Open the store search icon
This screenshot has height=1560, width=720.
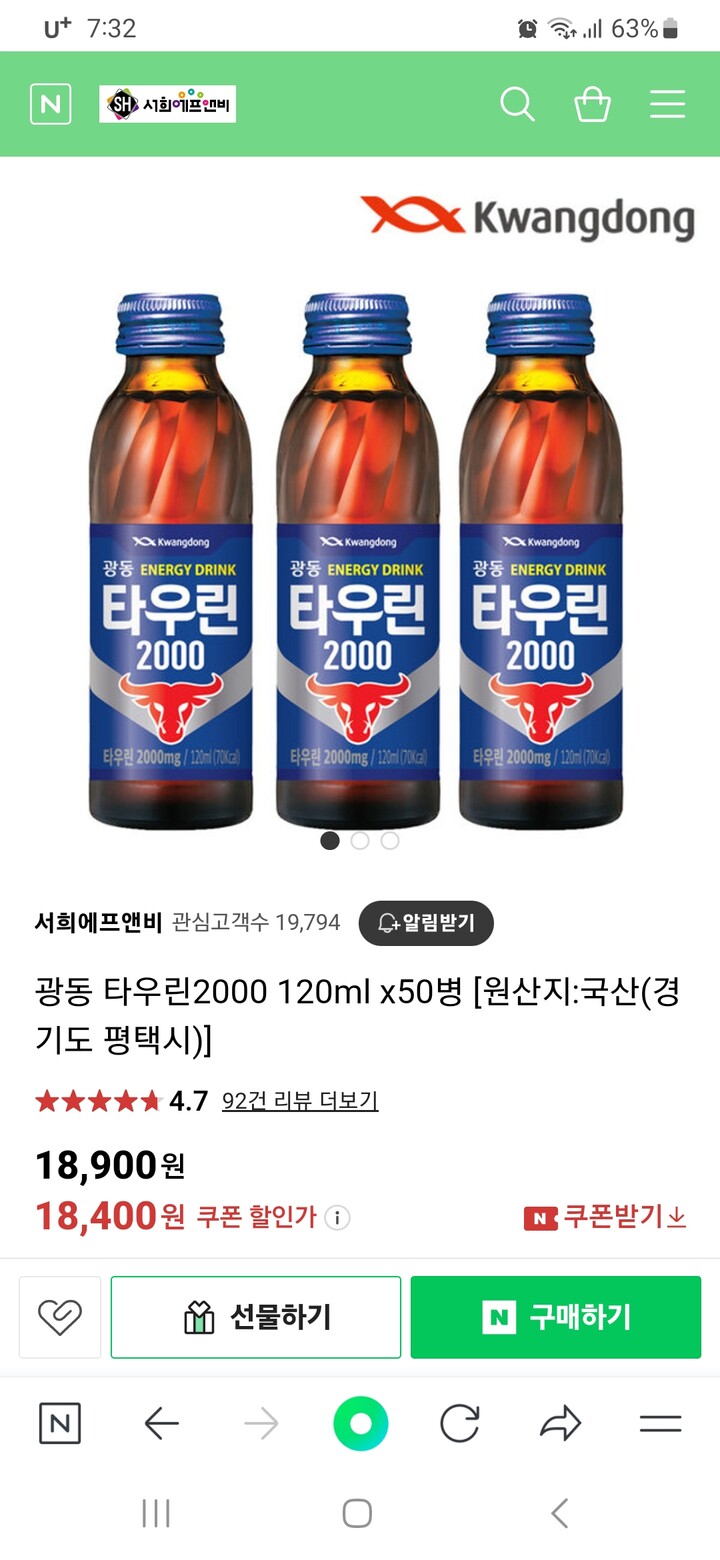tap(517, 104)
